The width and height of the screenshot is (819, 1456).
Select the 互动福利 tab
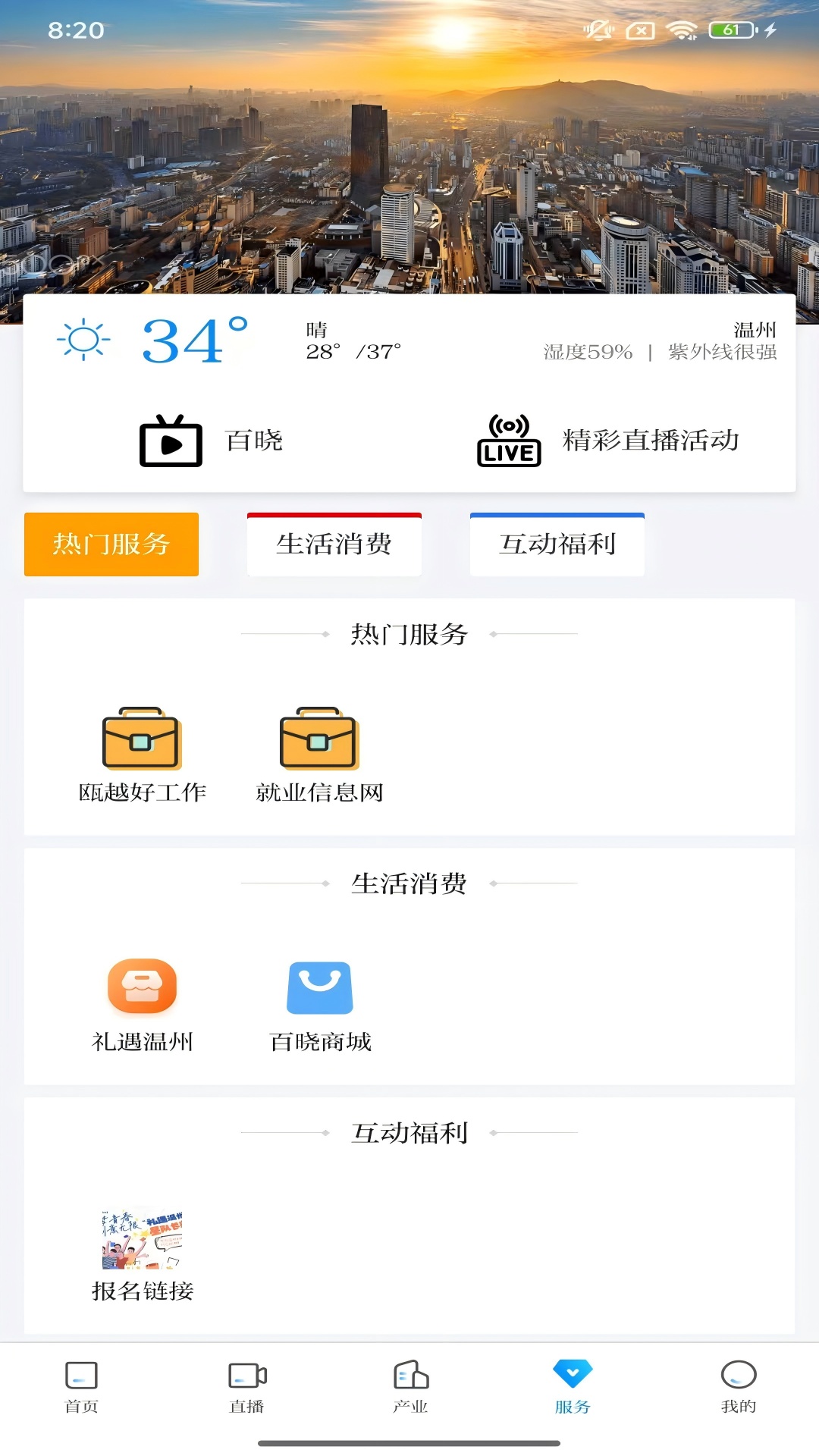coord(557,544)
